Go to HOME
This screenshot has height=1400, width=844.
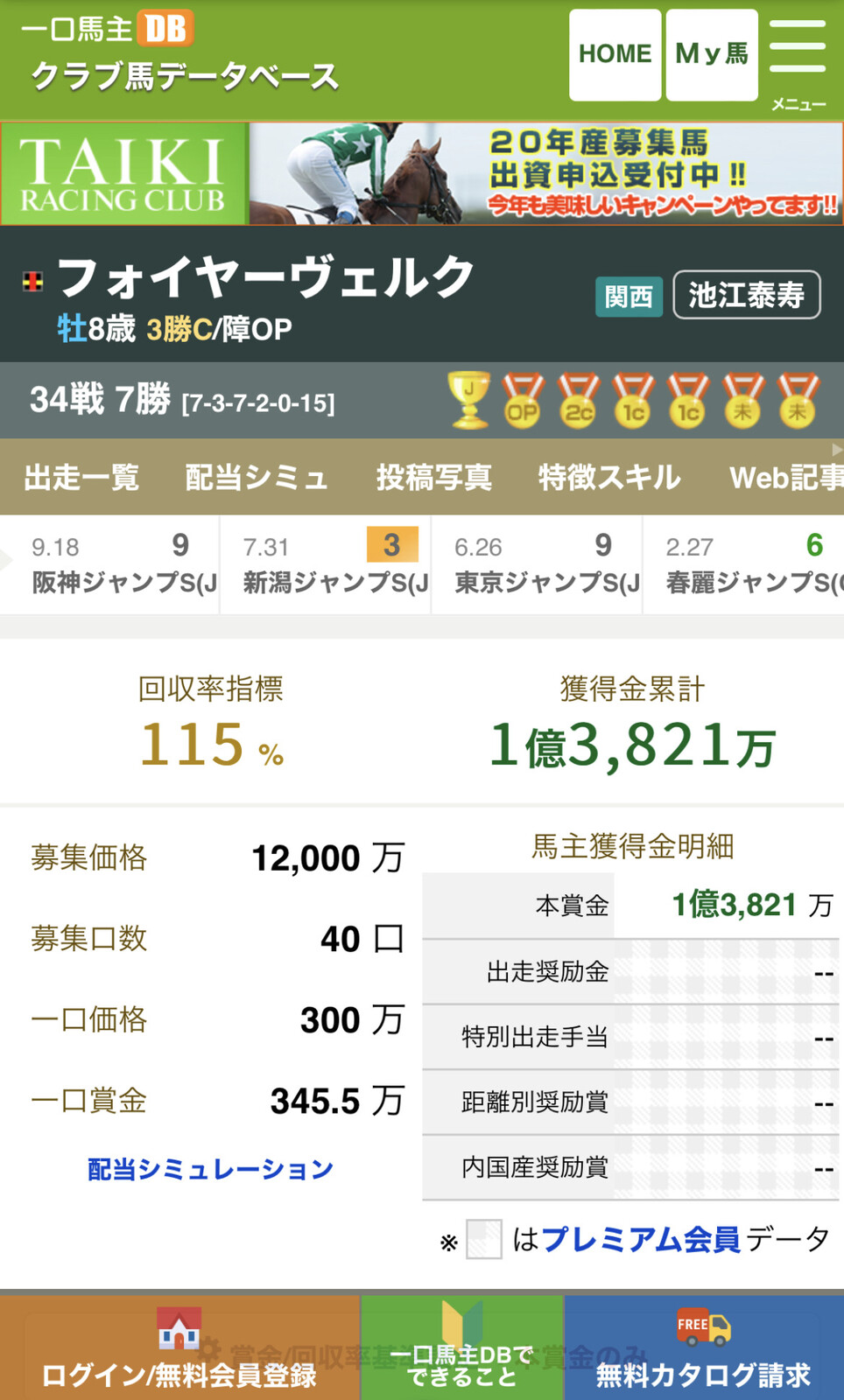pos(615,54)
